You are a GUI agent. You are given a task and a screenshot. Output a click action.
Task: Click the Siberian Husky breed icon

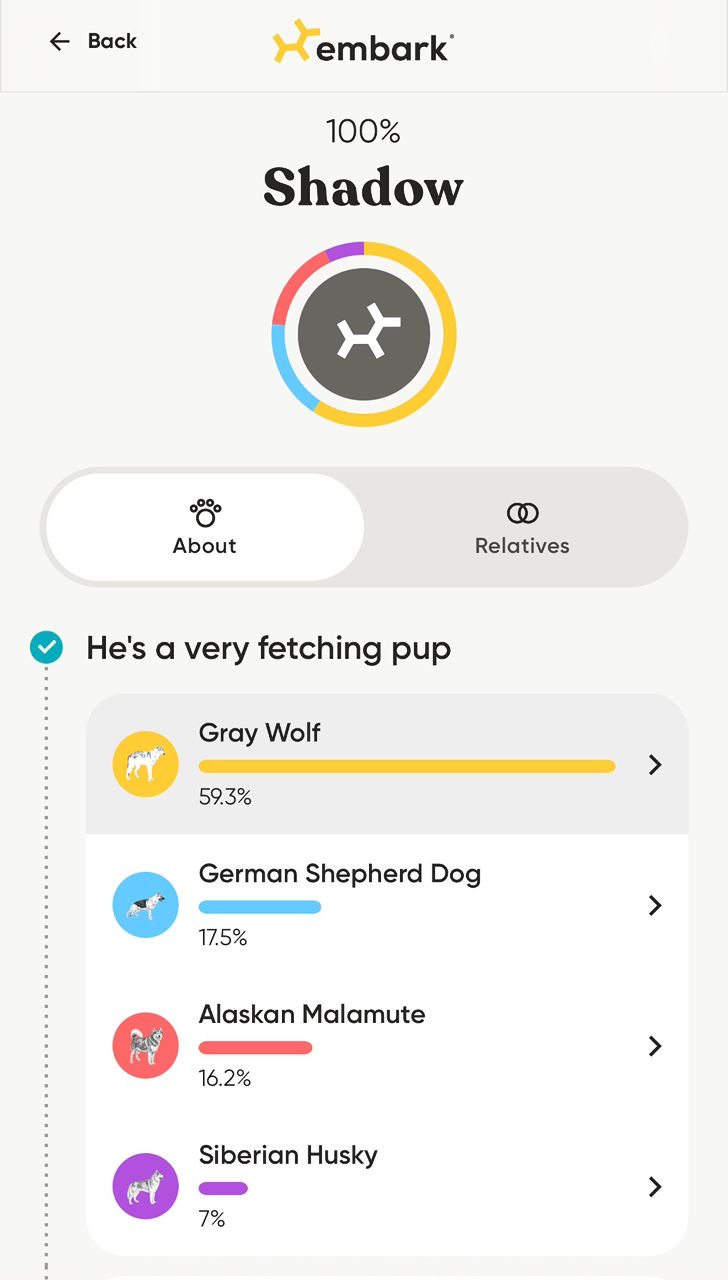tap(145, 1186)
